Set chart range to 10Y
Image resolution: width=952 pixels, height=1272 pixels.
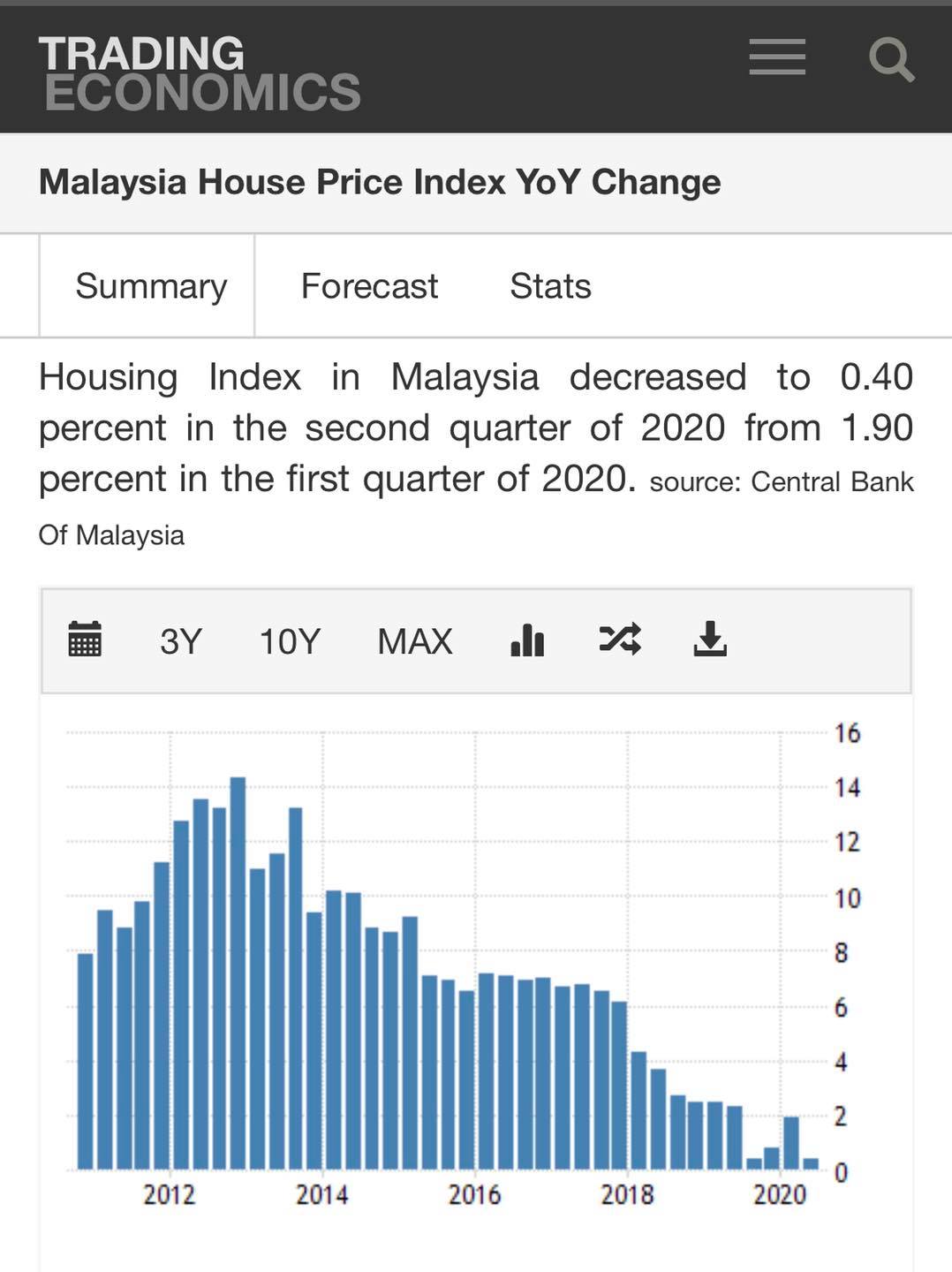pos(290,641)
